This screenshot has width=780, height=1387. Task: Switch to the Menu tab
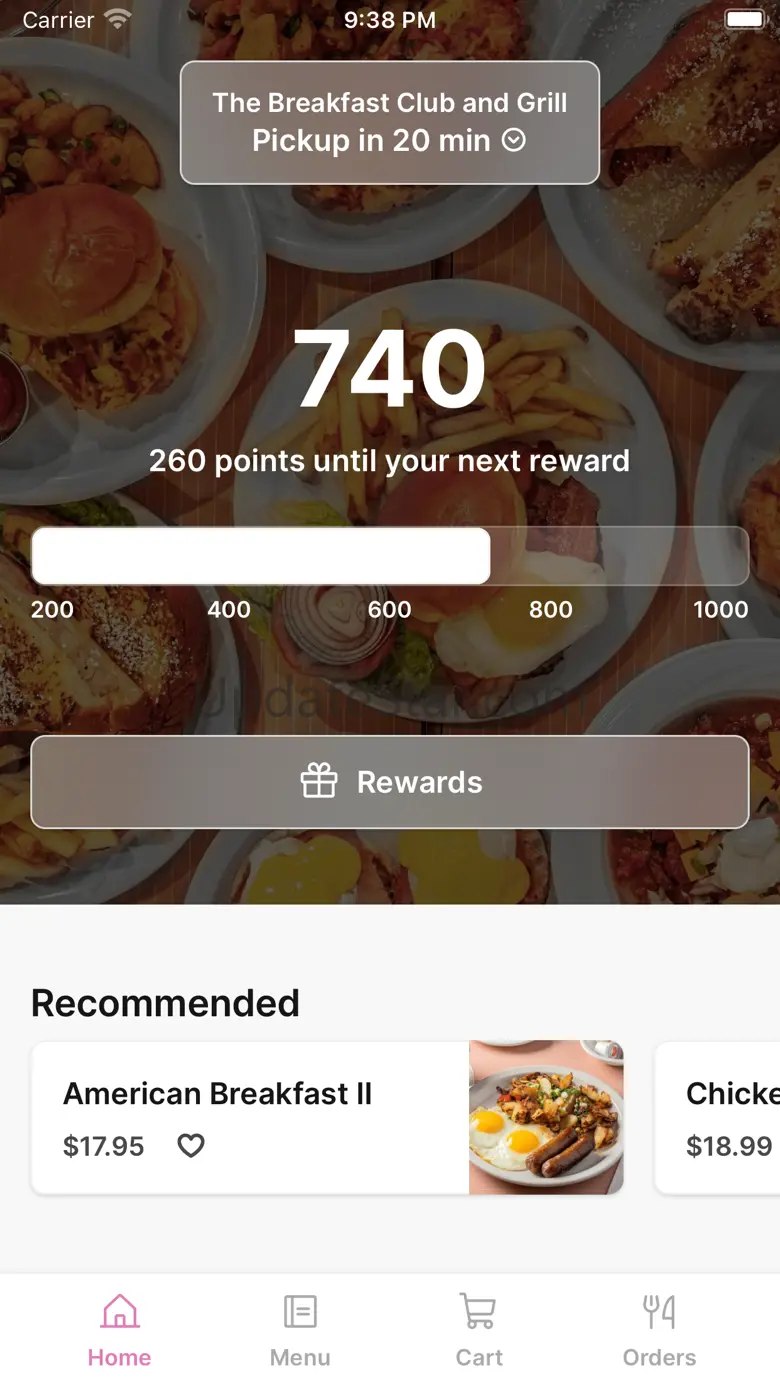[x=300, y=1330]
